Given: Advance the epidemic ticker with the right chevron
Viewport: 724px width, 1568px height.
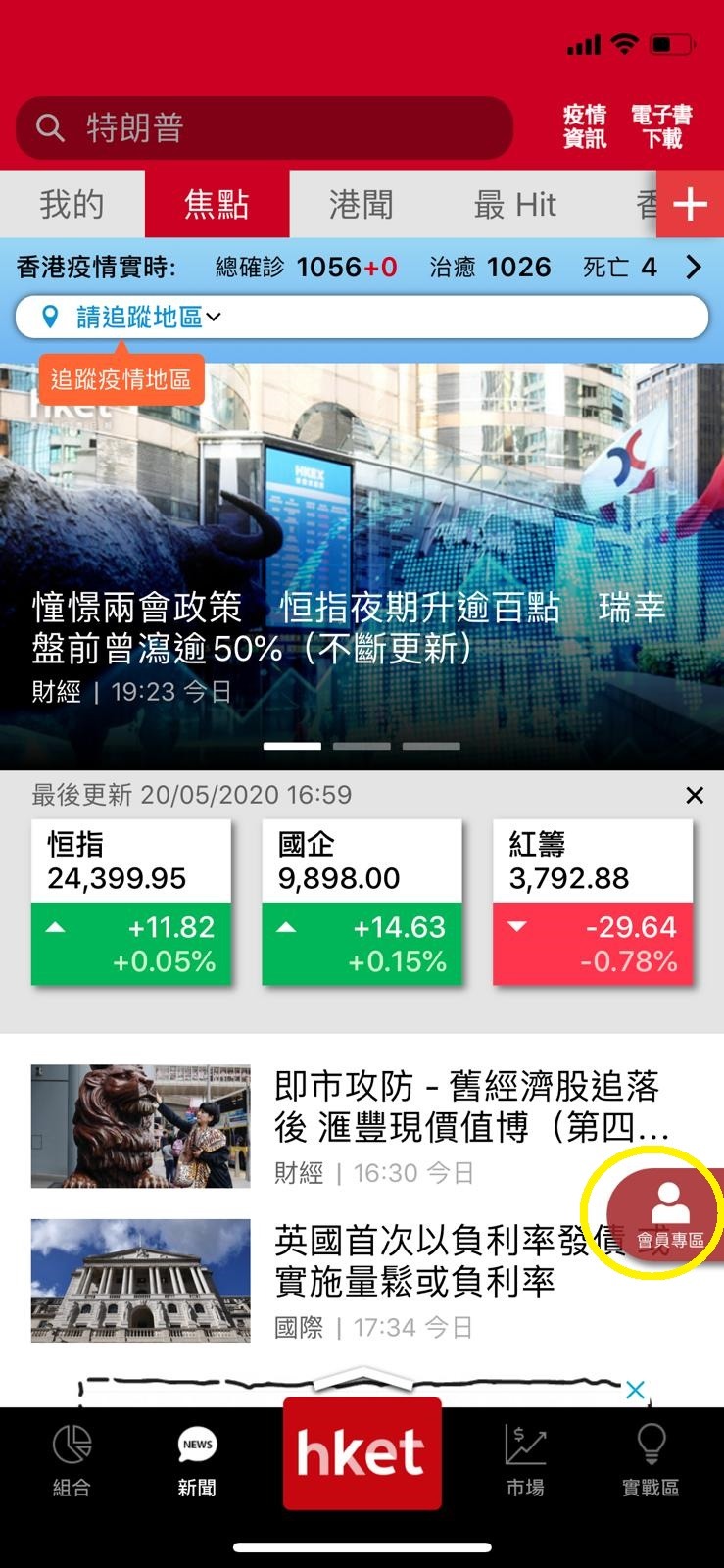Looking at the screenshot, I should coord(694,266).
